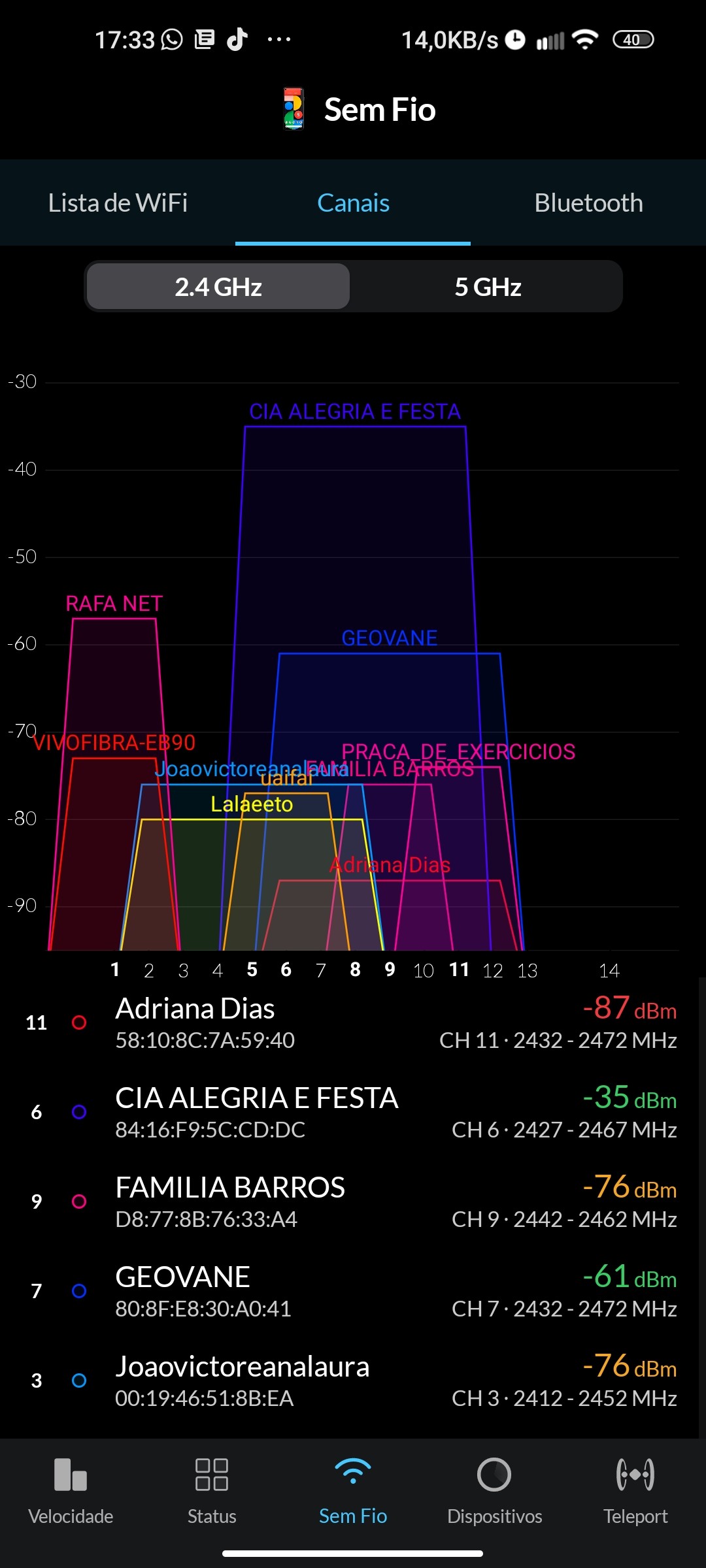Select the 2.4 GHz band
The width and height of the screenshot is (706, 1568).
point(218,287)
